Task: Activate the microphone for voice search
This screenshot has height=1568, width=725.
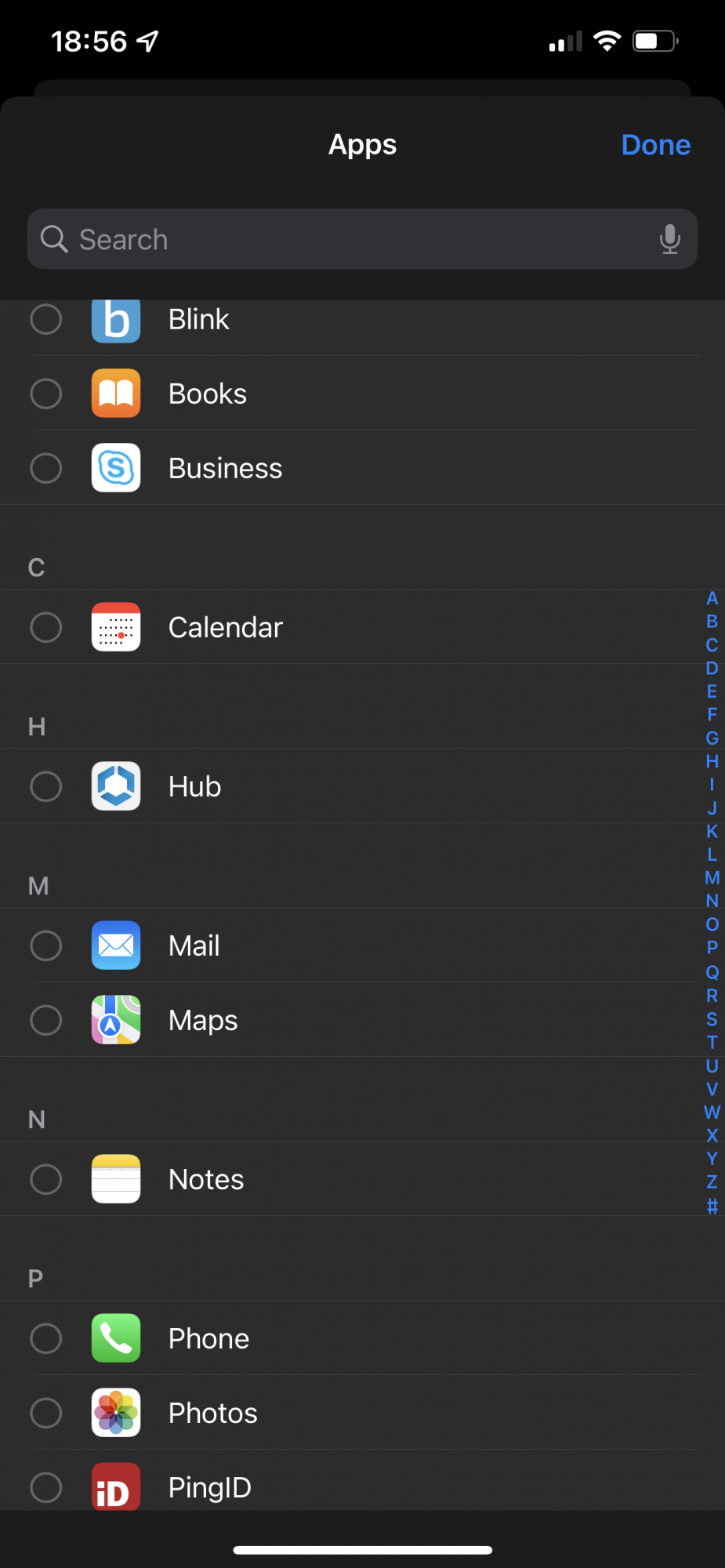Action: click(x=669, y=239)
